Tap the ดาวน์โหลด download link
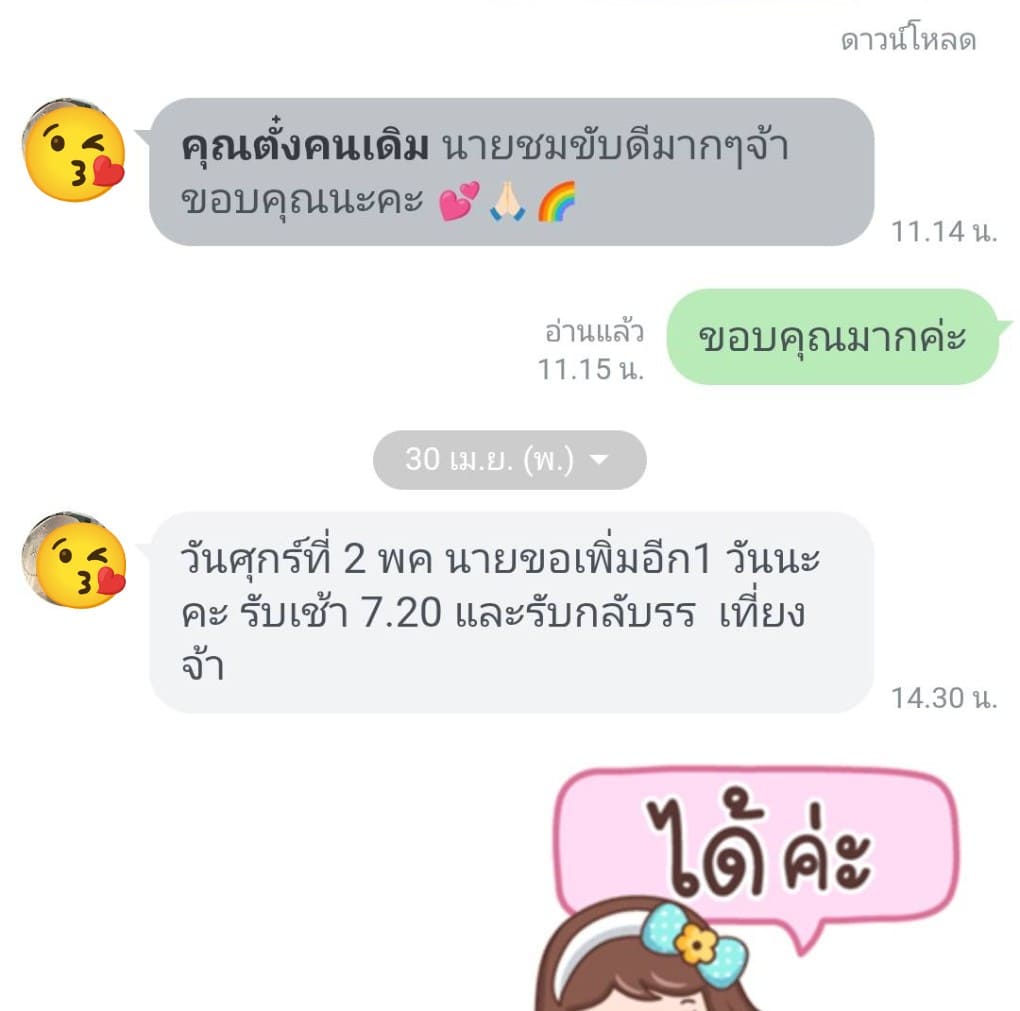Image resolution: width=1020 pixels, height=1011 pixels. coord(907,41)
